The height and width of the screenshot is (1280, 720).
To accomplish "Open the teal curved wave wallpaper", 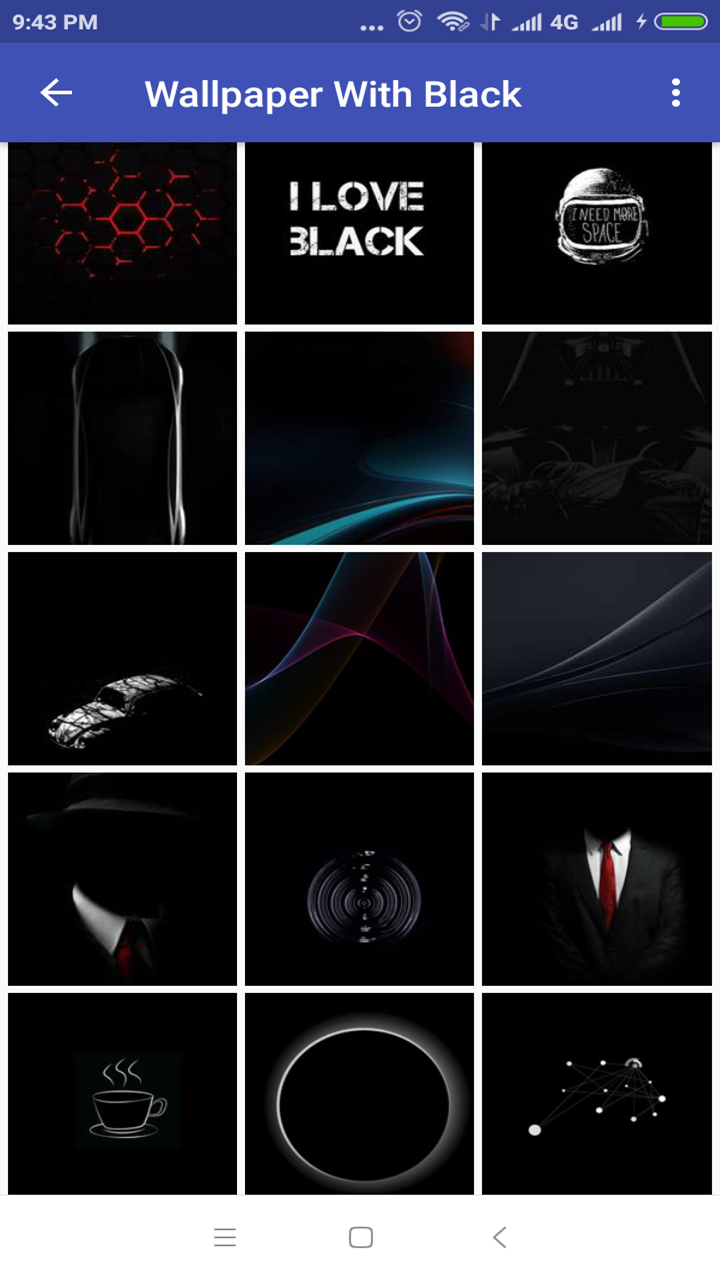I will (359, 438).
